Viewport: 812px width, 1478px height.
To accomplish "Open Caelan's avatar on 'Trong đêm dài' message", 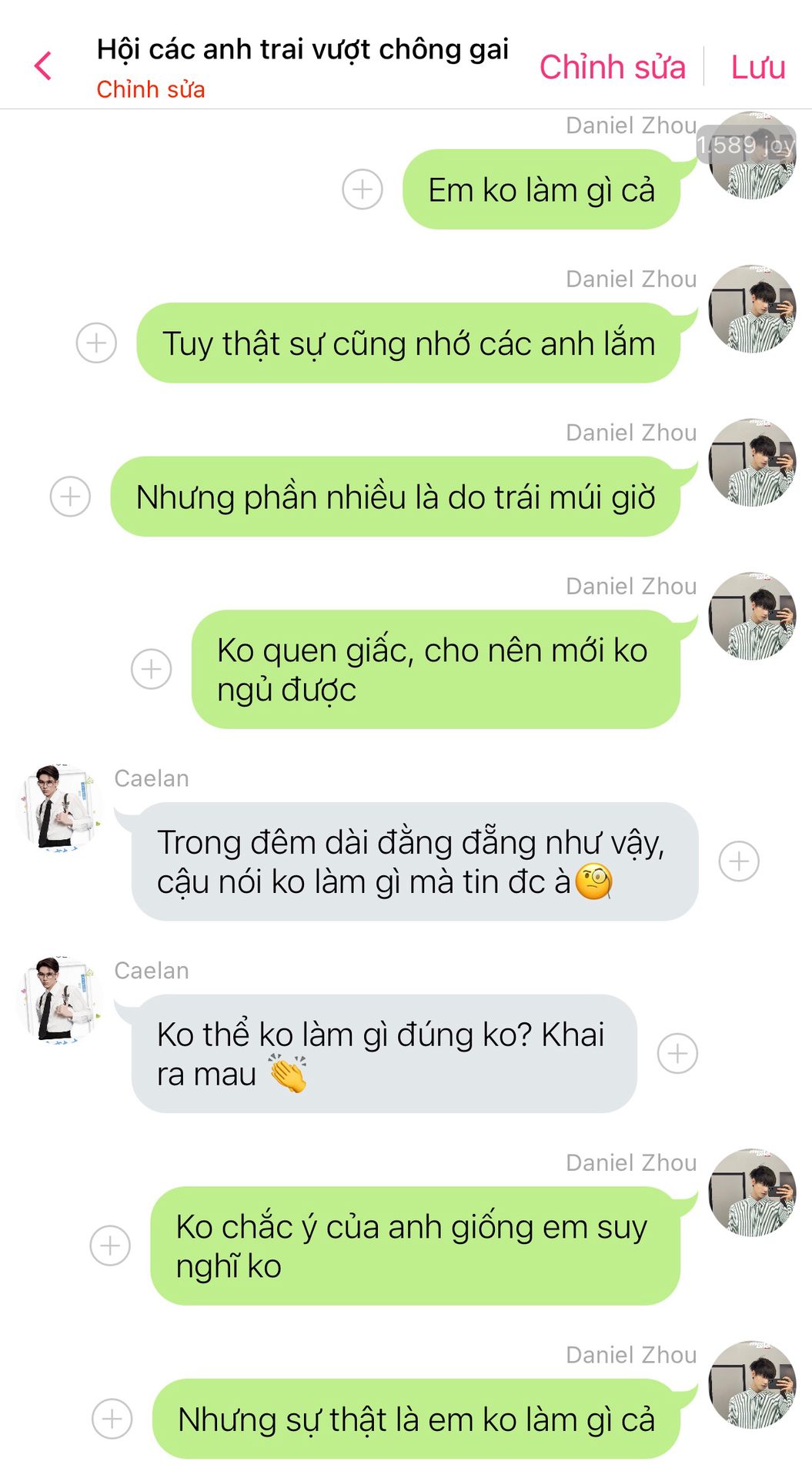I will pos(60,808).
